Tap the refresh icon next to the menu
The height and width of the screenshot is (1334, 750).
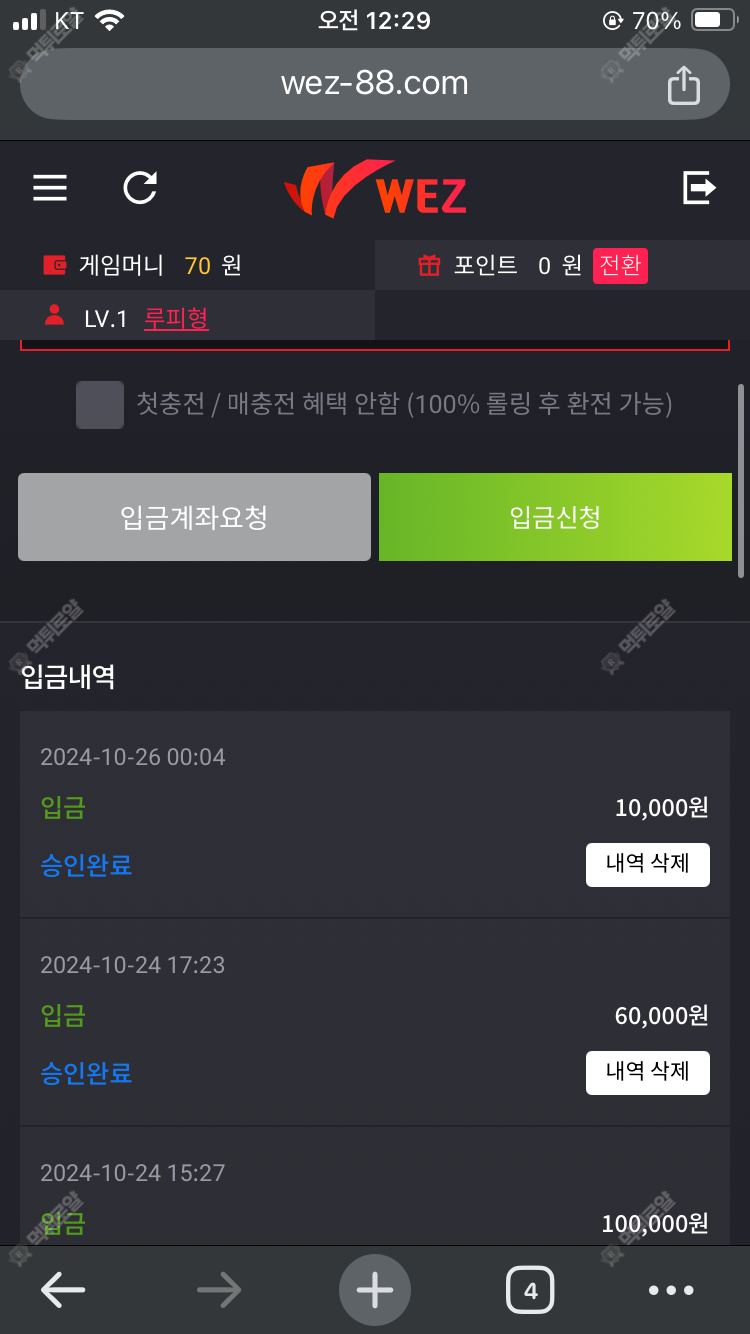click(x=140, y=188)
